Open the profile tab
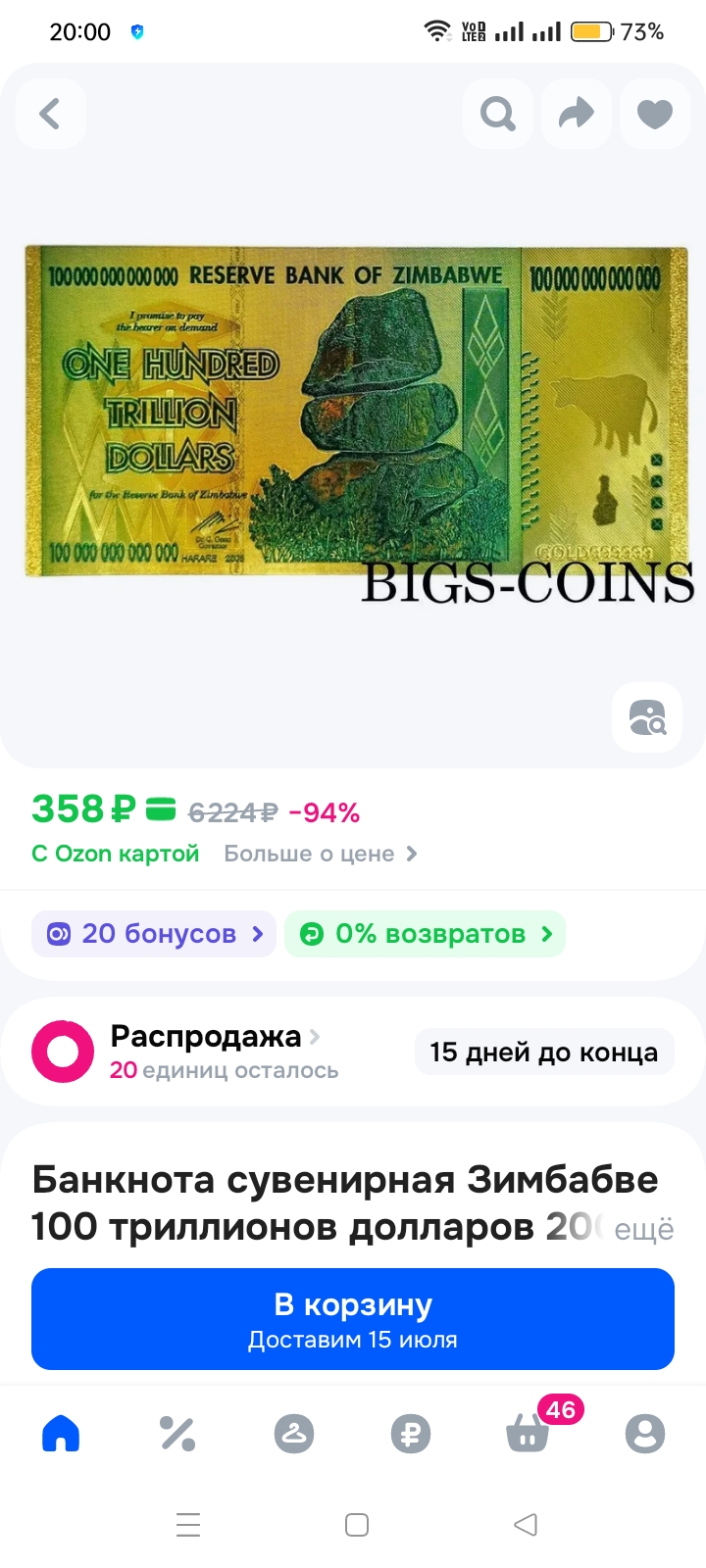This screenshot has height=1568, width=706. pyautogui.click(x=644, y=1434)
